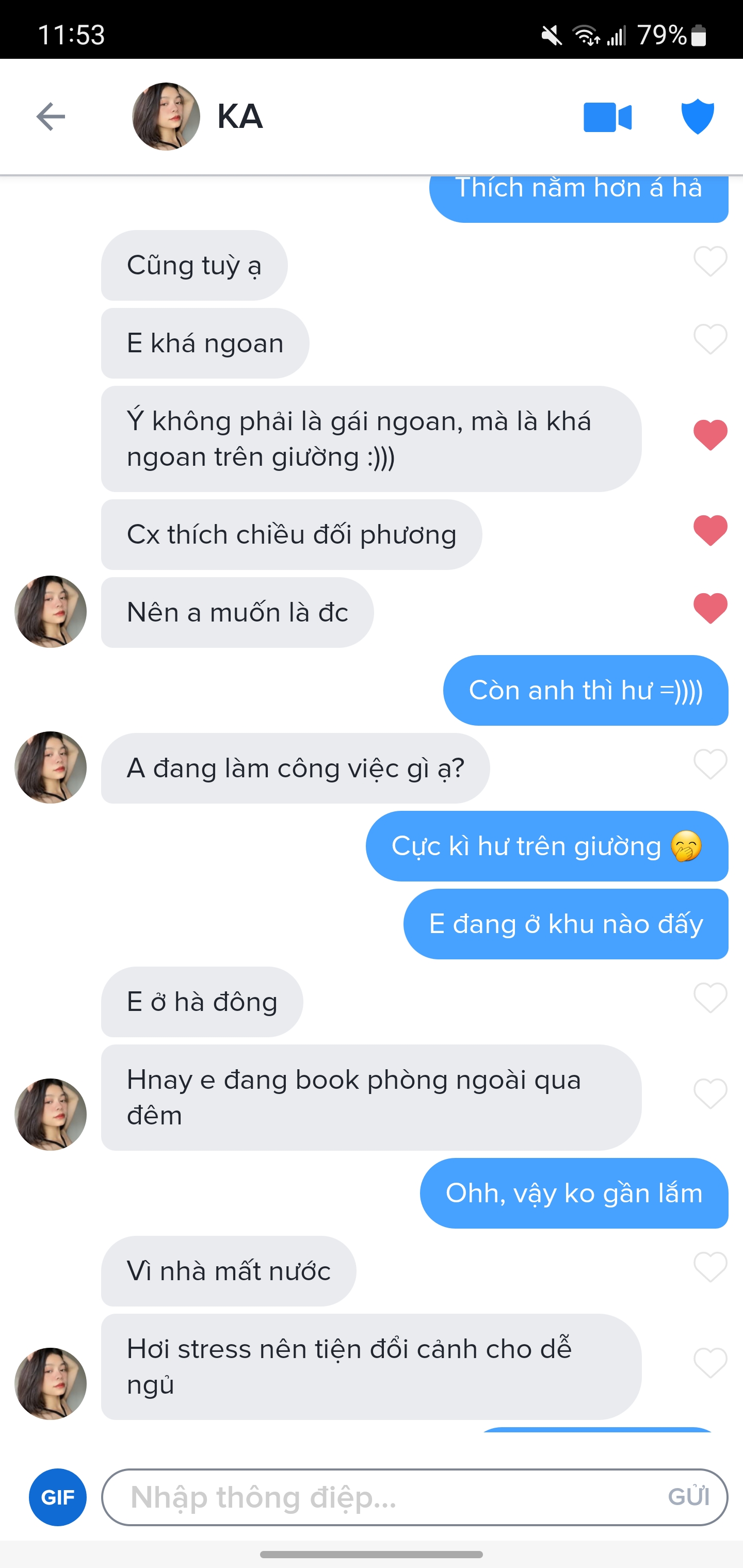Open KA's profile photo in header
Viewport: 743px width, 1568px height.
[x=166, y=116]
